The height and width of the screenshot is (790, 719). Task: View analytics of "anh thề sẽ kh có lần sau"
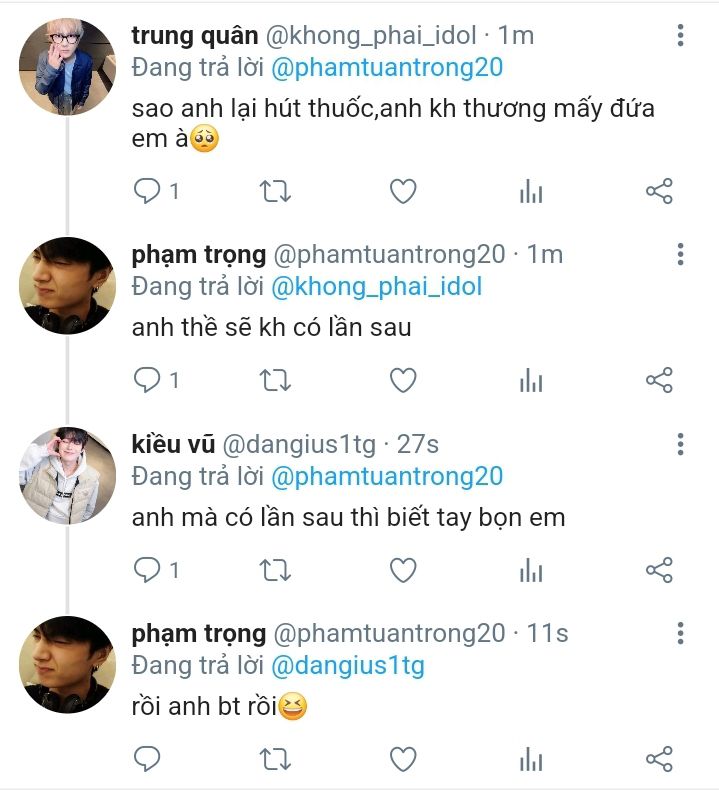click(x=531, y=380)
